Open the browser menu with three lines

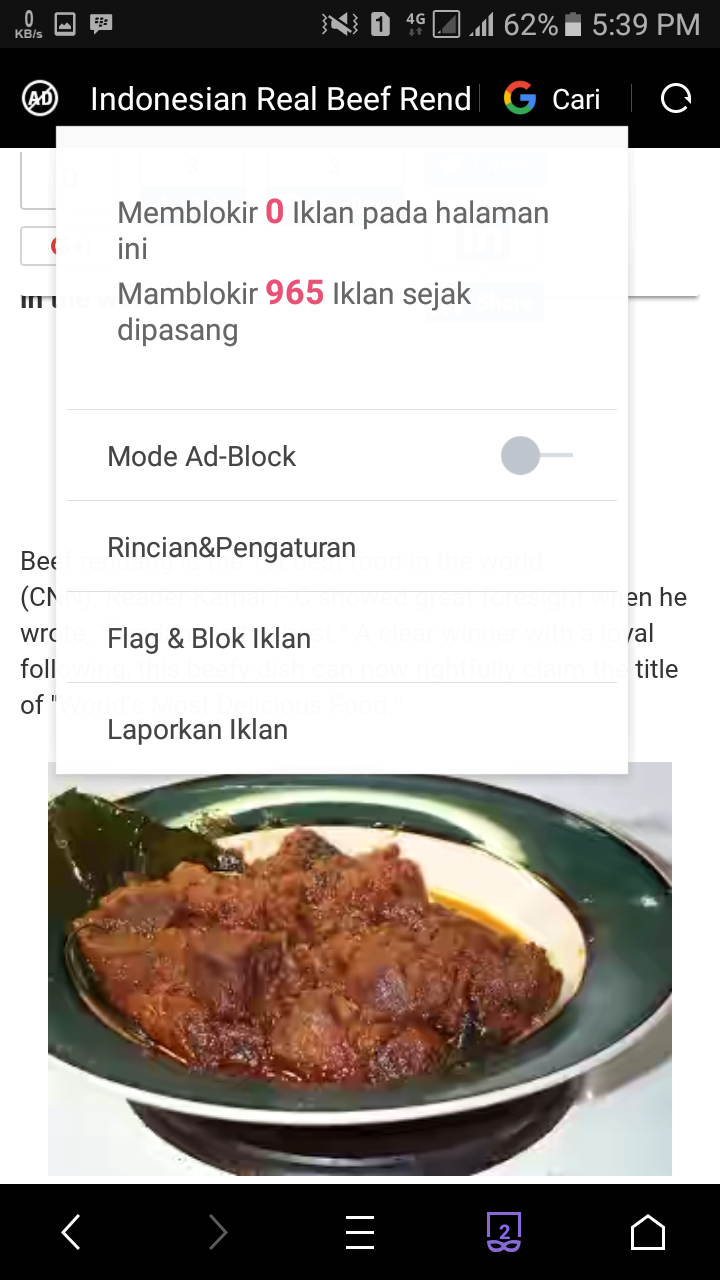coord(360,1232)
